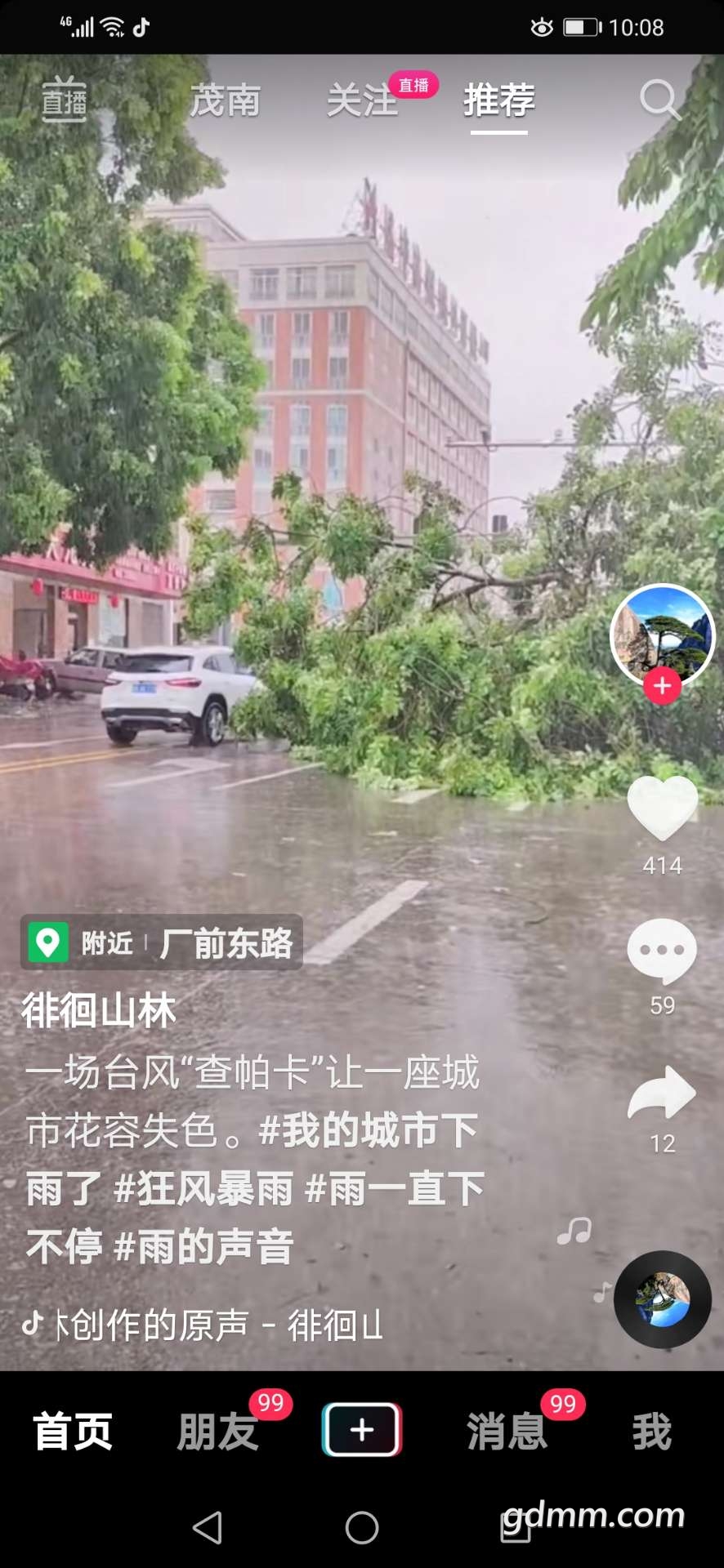Open the creator's avatar profile
724x1568 pixels.
click(662, 635)
